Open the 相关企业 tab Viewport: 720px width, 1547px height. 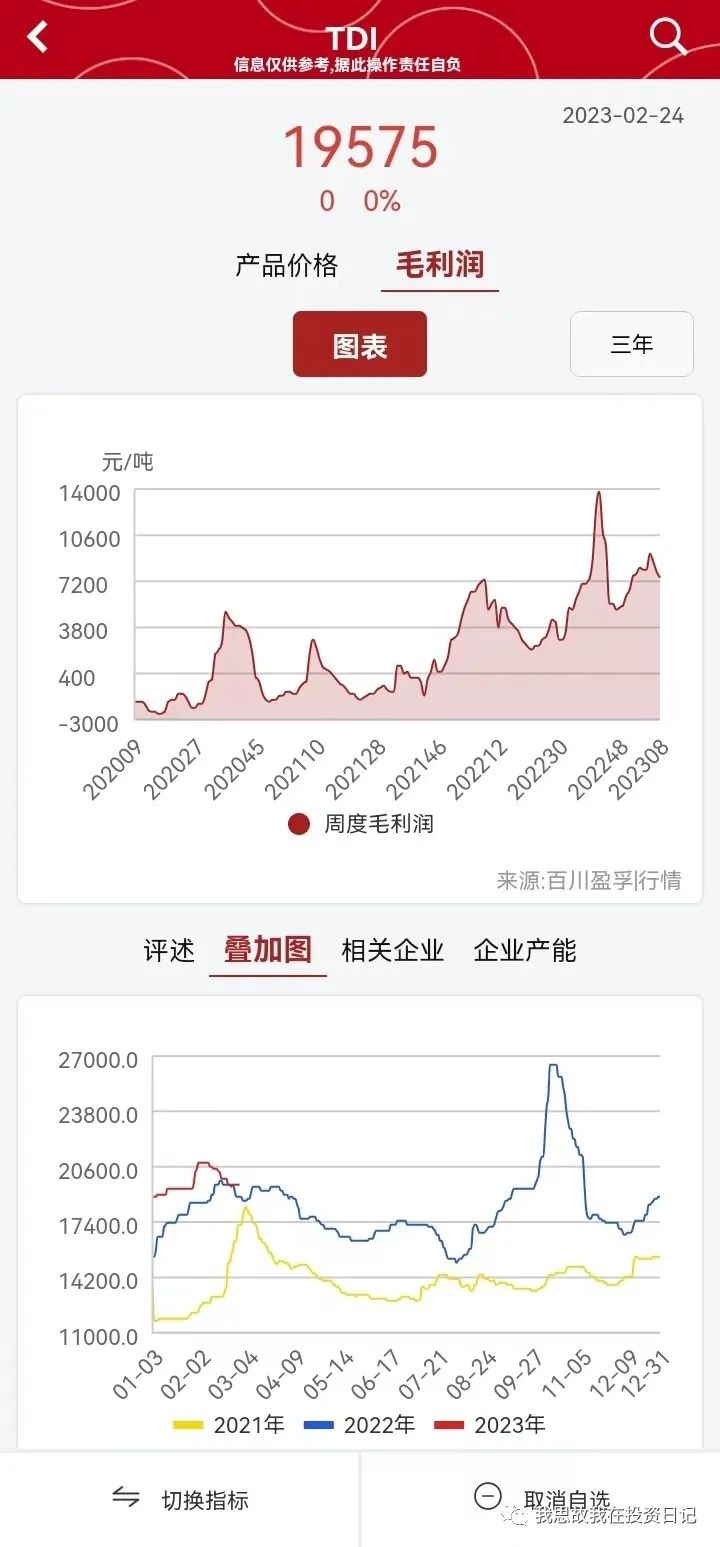tap(392, 950)
